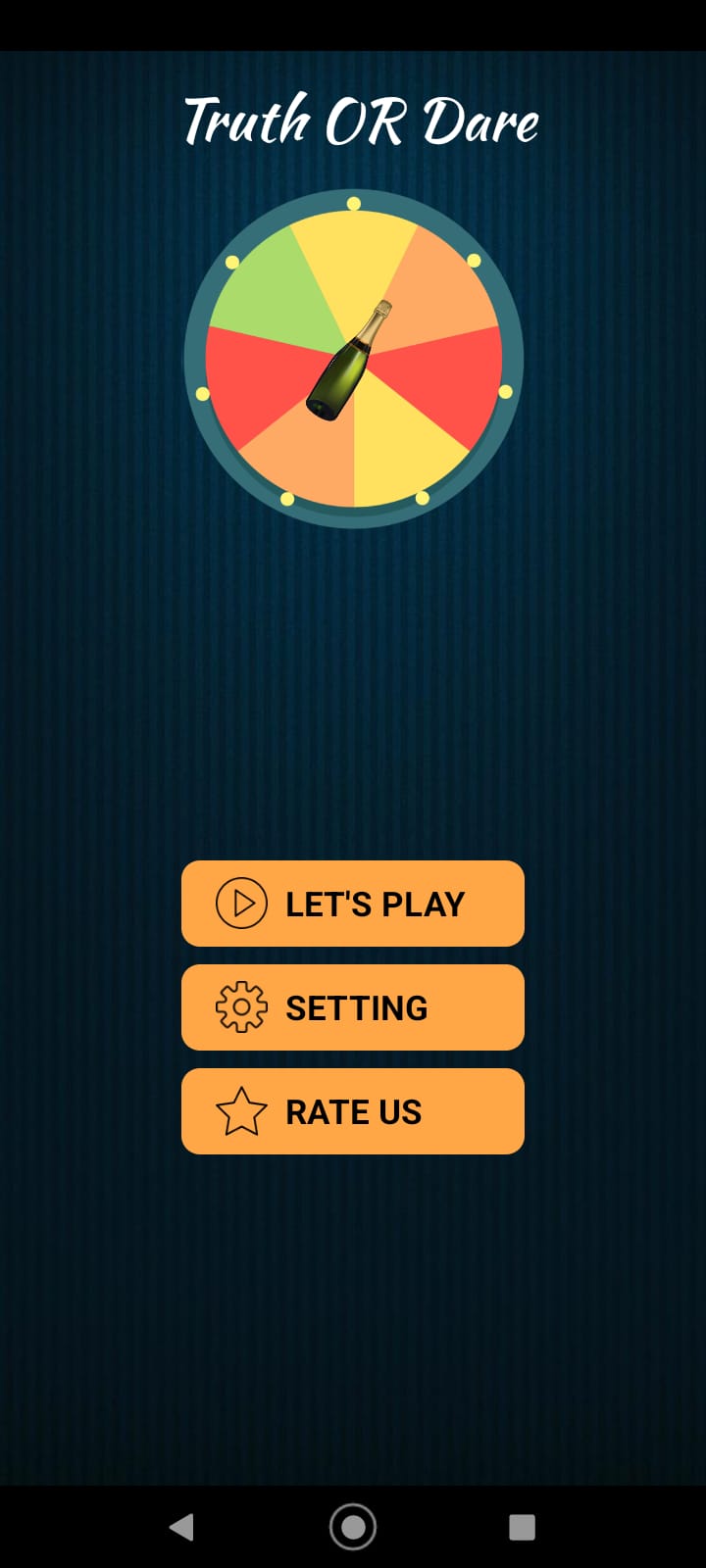Open the Setting button
Image resolution: width=706 pixels, height=1568 pixels.
point(353,1007)
